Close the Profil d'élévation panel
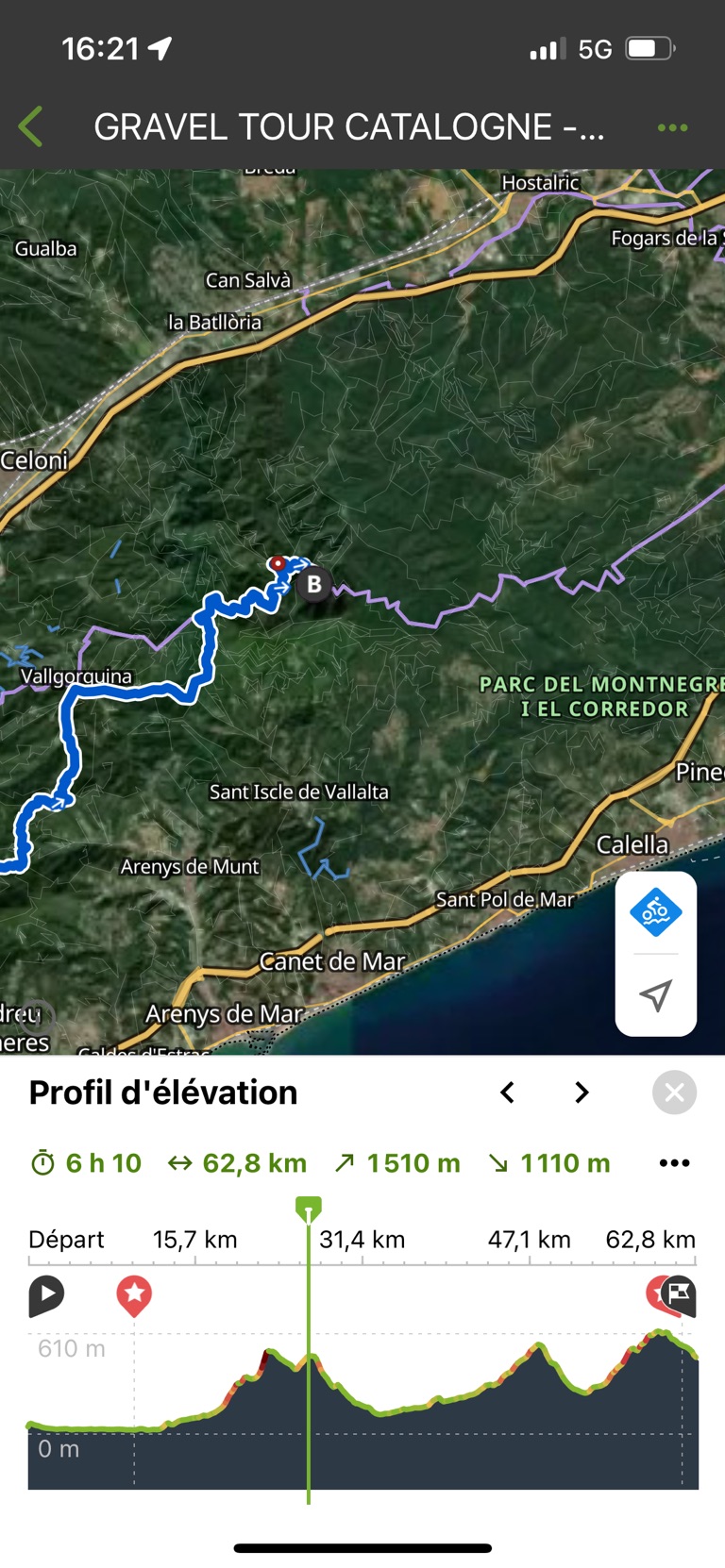Viewport: 725px width, 1568px height. (674, 1093)
